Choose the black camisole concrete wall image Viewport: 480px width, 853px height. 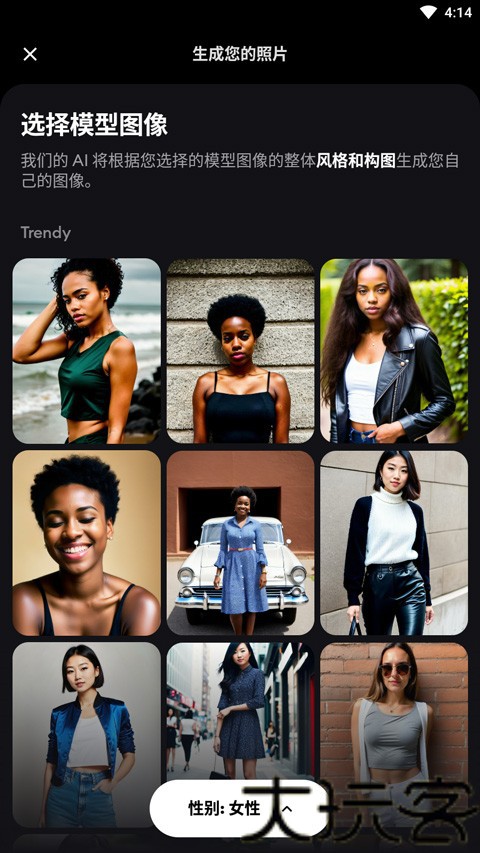(x=241, y=351)
